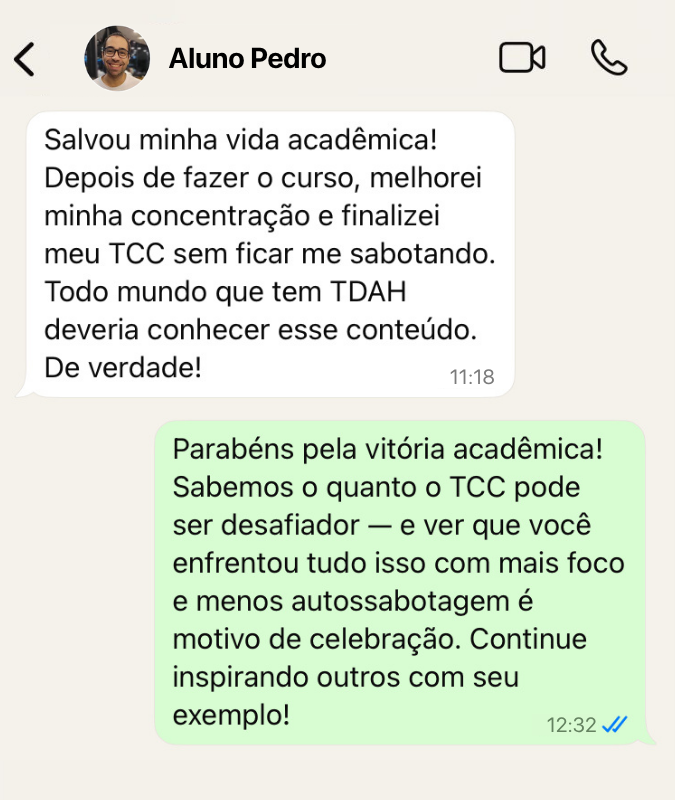This screenshot has height=800, width=675.
Task: Open contact info via the Aluno Pedro name
Action: 247,59
